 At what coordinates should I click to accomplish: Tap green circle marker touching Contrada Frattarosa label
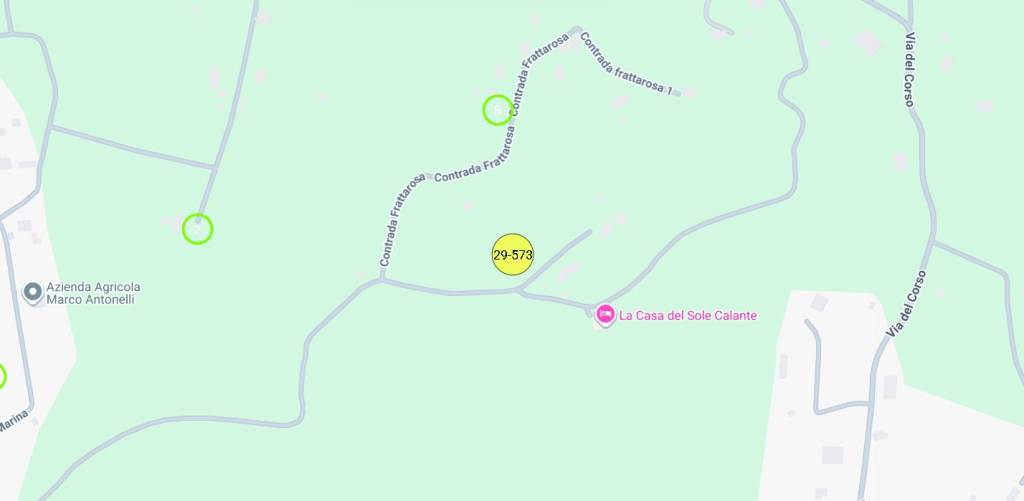click(497, 110)
